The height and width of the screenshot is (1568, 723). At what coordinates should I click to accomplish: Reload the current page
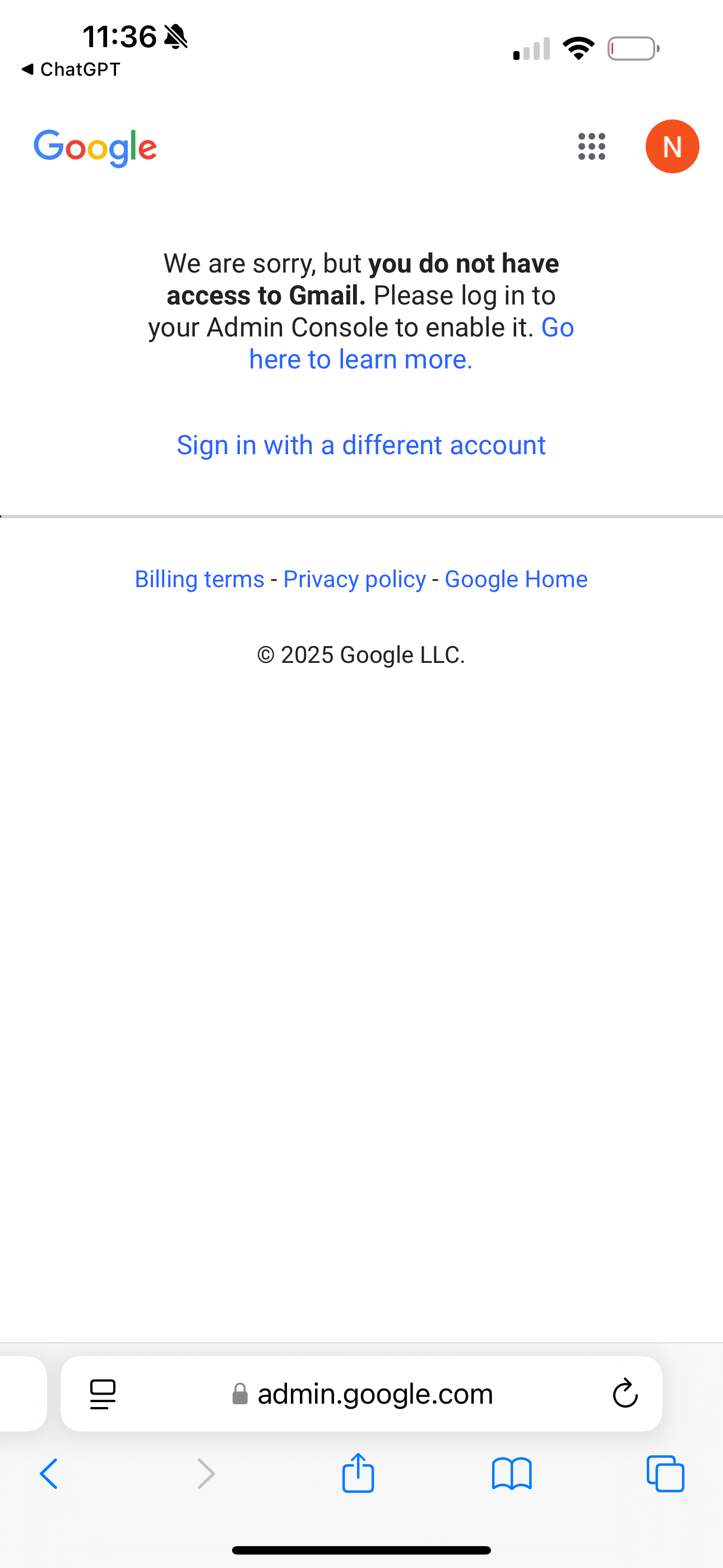tap(624, 1393)
